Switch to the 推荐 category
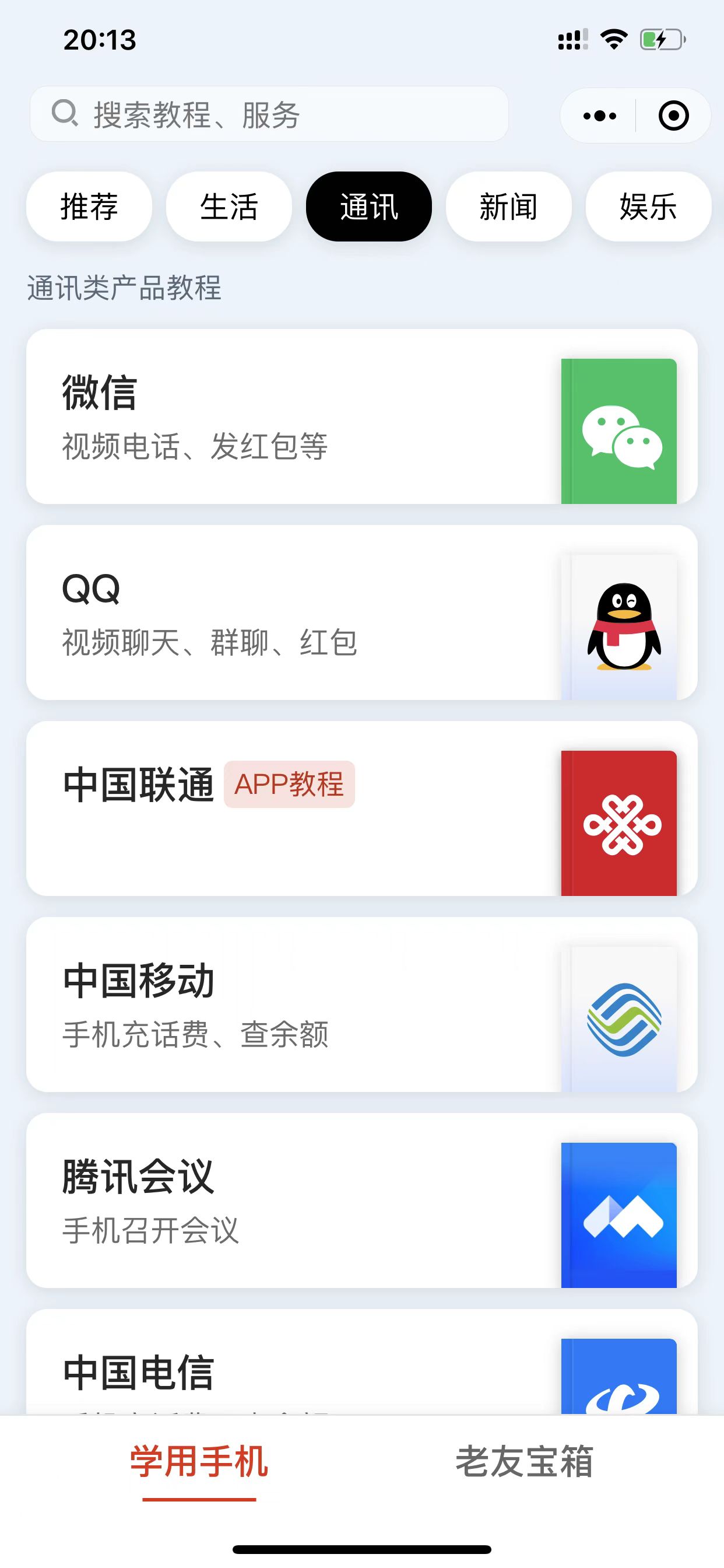Screen dimensions: 724x1568 pyautogui.click(x=89, y=206)
